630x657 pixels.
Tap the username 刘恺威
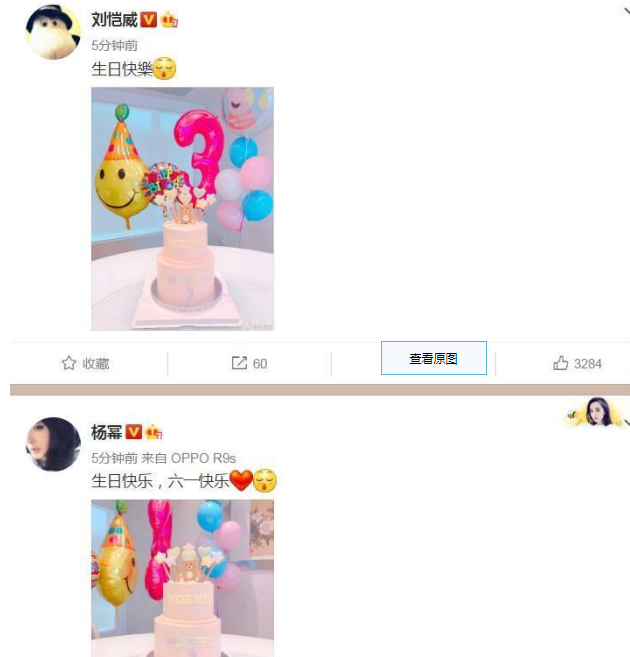113,19
